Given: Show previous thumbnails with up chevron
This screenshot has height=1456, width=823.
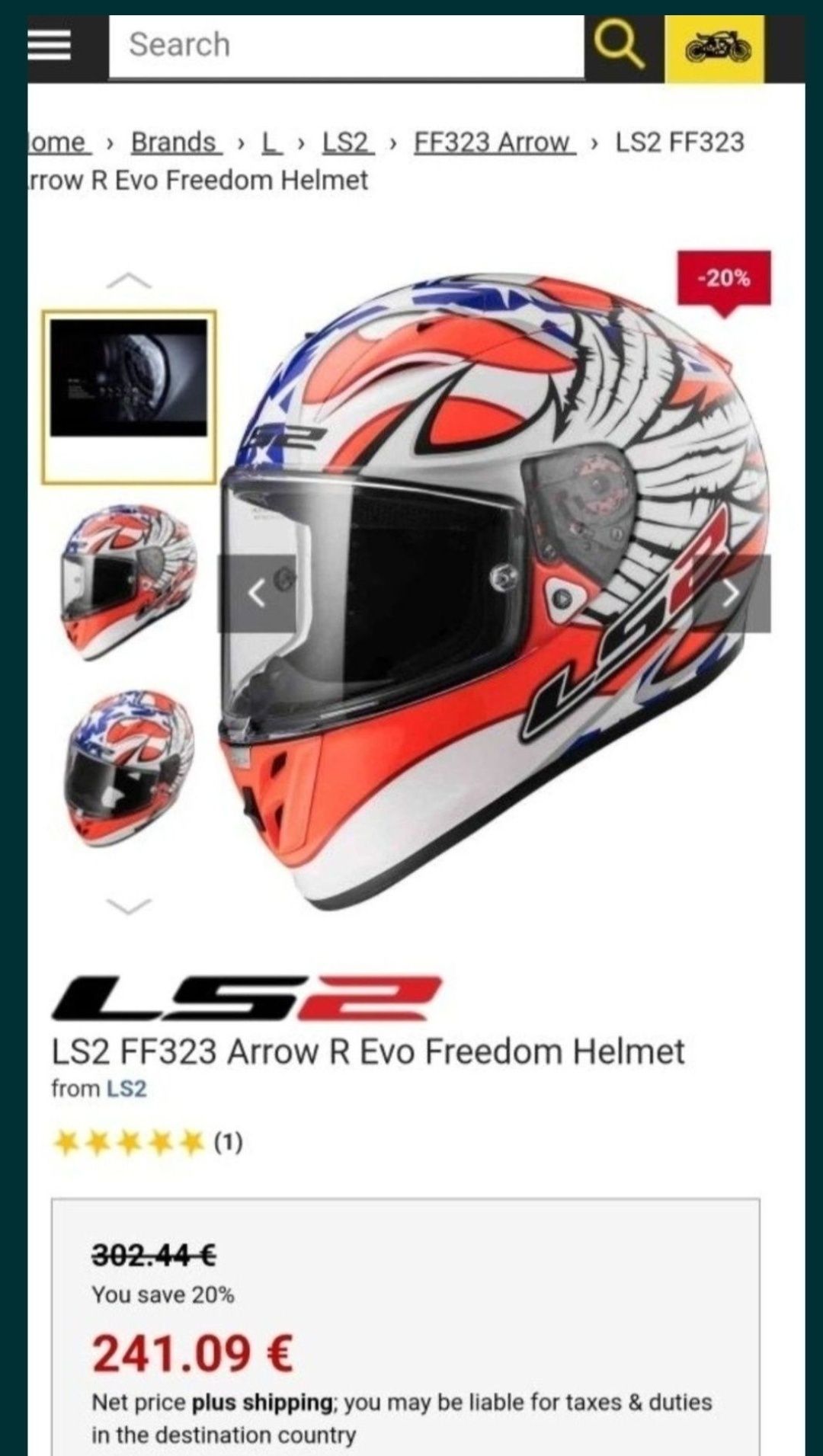Looking at the screenshot, I should point(129,281).
